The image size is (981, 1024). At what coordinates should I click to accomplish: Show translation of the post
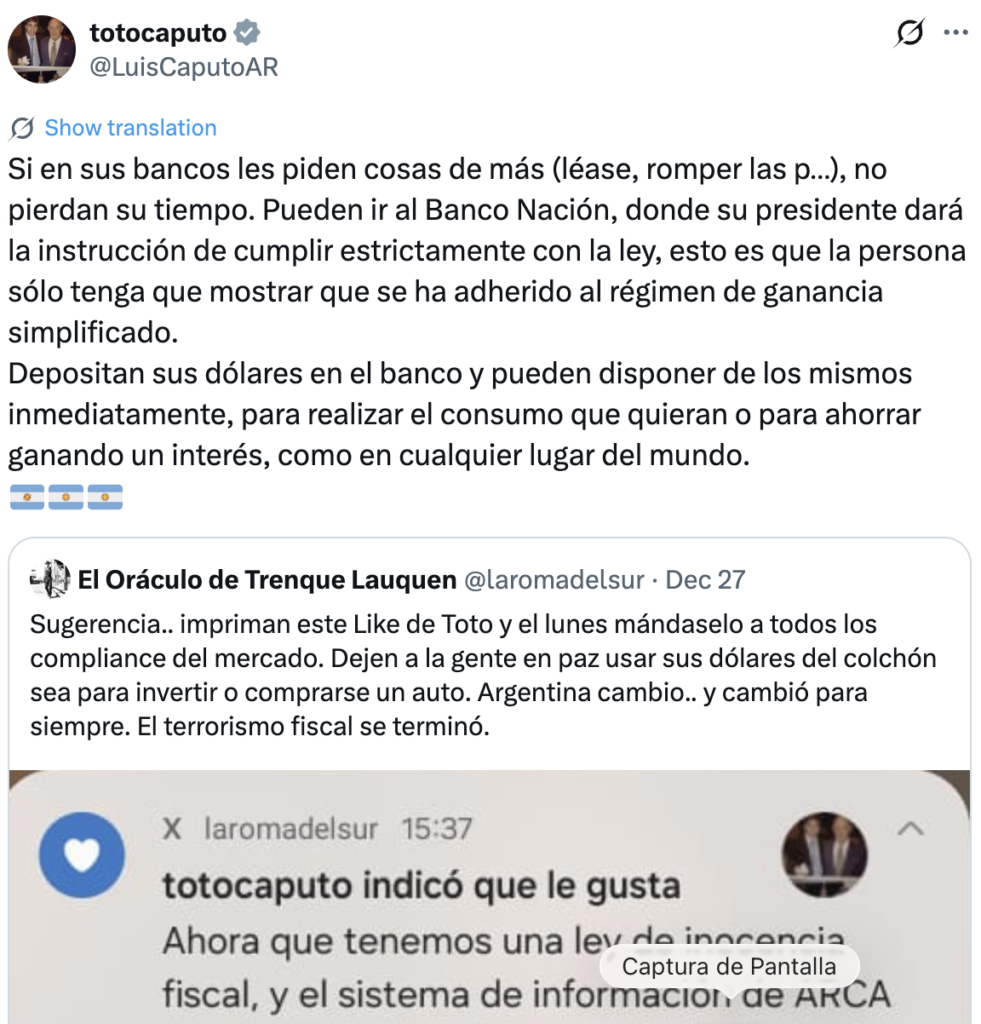[x=130, y=128]
